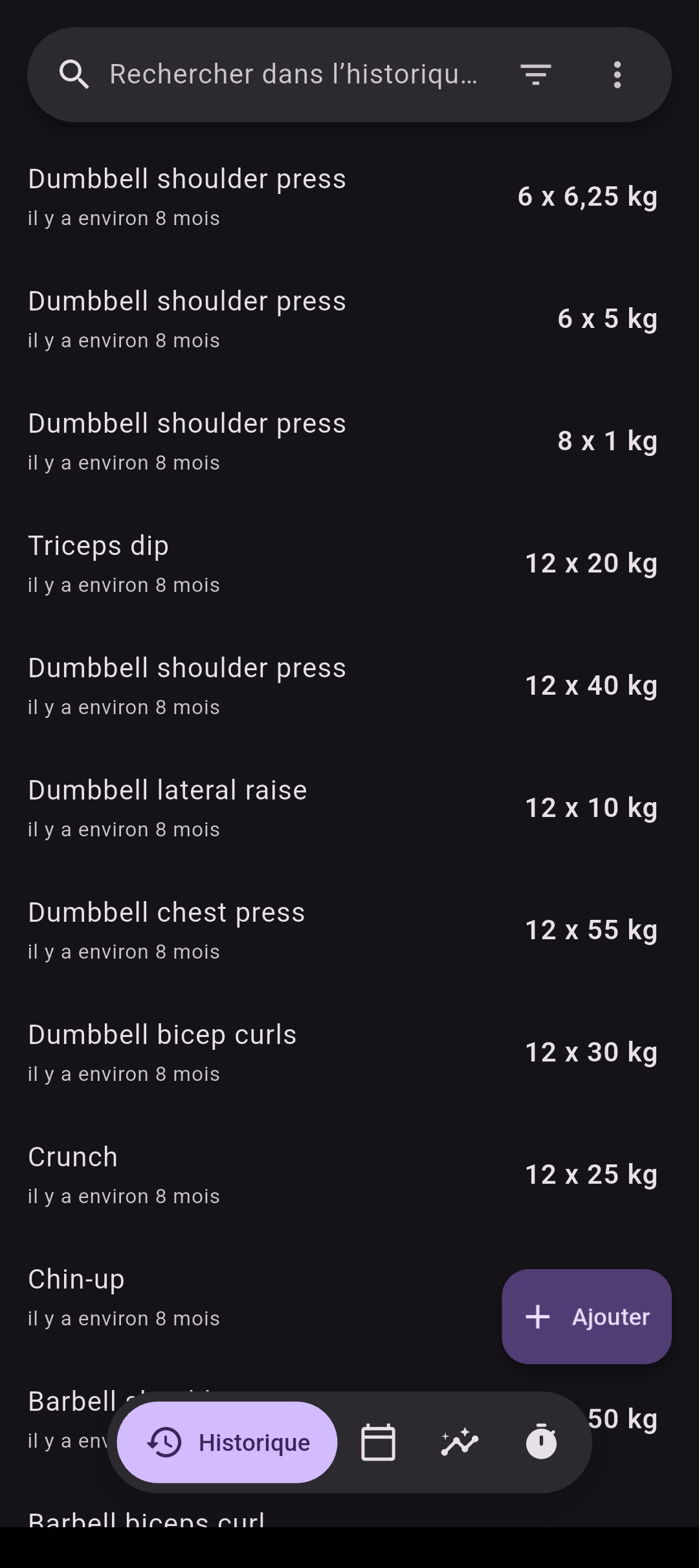
Task: Switch to the stopwatch timer tab
Action: coord(541,1442)
